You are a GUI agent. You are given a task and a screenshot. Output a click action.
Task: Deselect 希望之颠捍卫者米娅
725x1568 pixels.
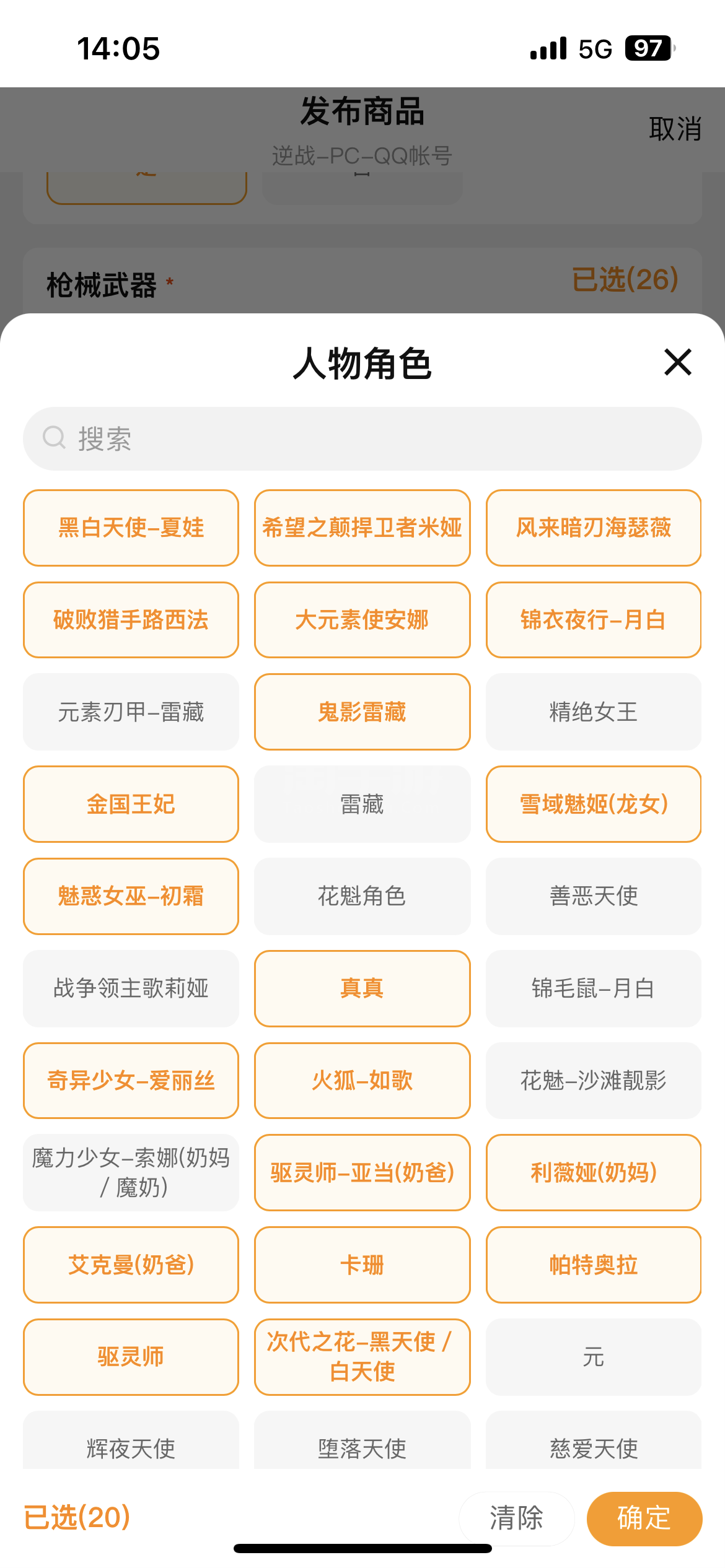(x=362, y=528)
